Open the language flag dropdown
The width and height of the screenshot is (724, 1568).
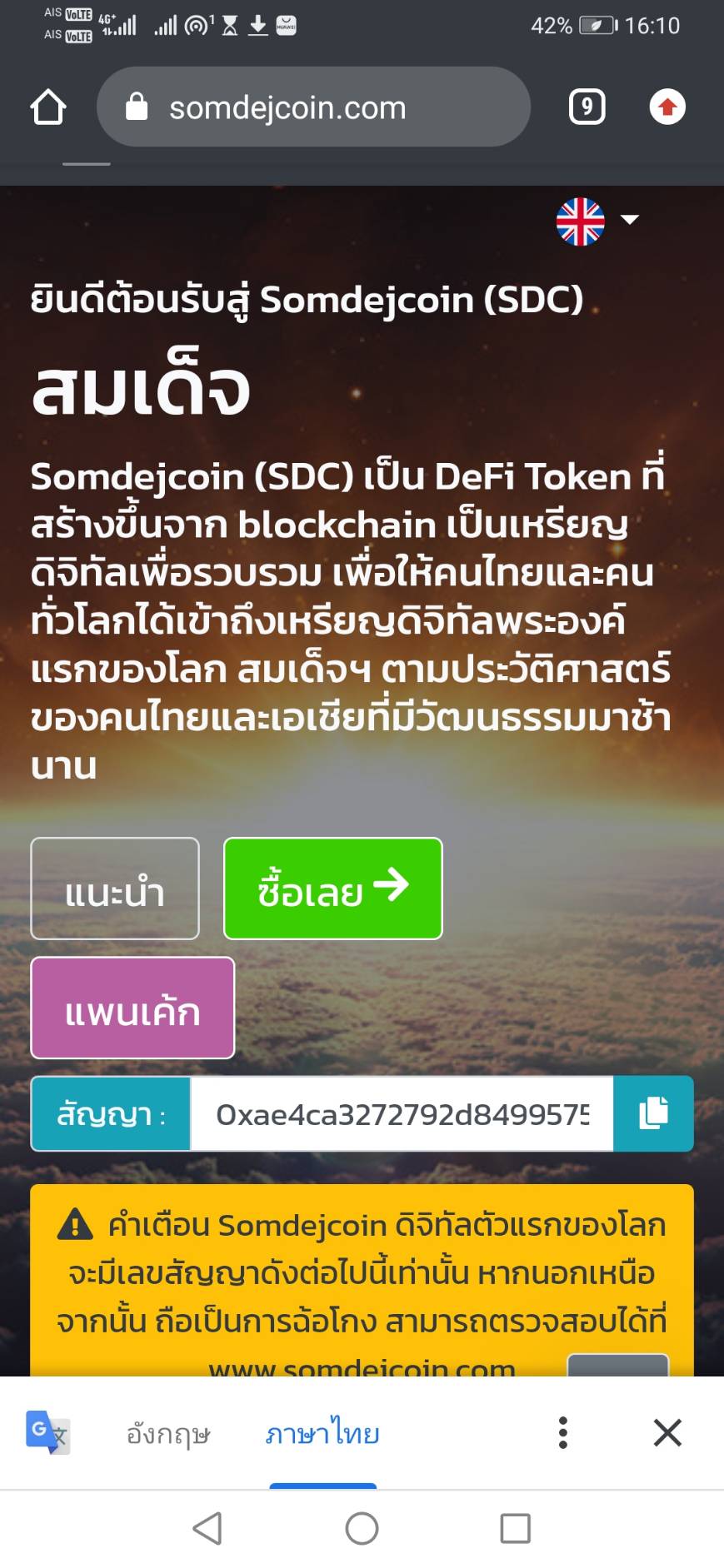point(597,221)
